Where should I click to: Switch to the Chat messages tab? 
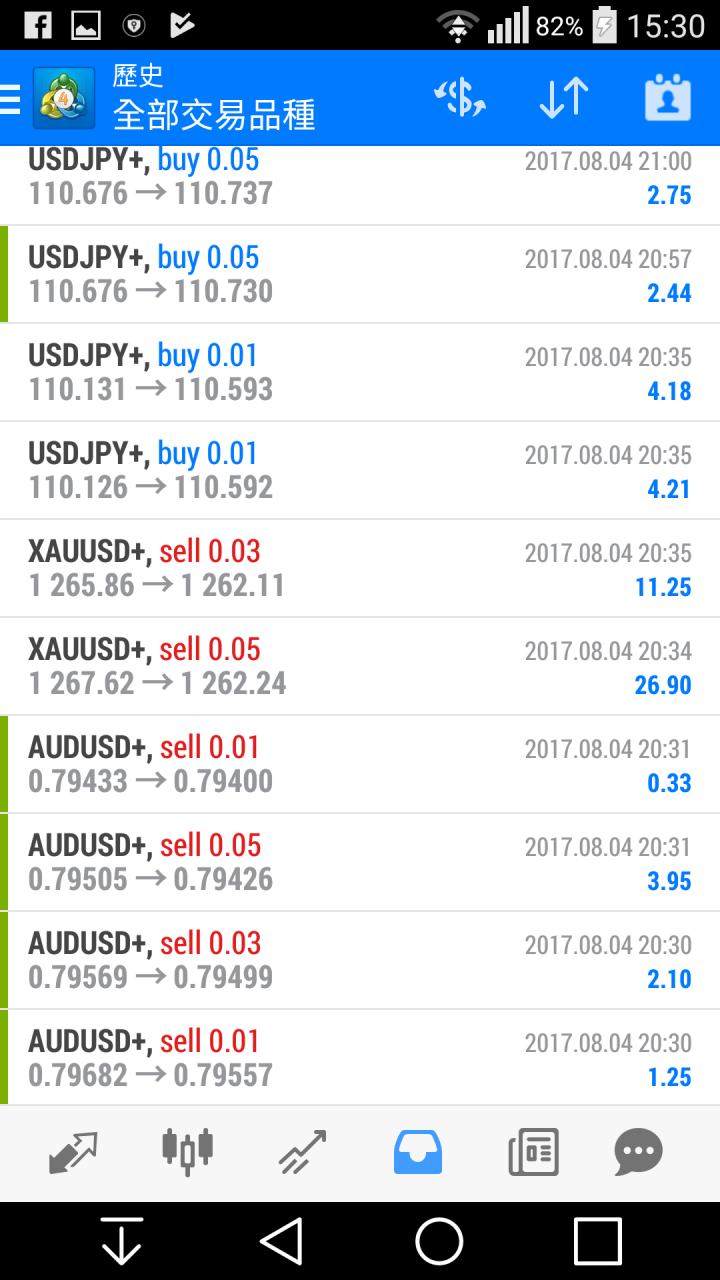click(638, 1153)
